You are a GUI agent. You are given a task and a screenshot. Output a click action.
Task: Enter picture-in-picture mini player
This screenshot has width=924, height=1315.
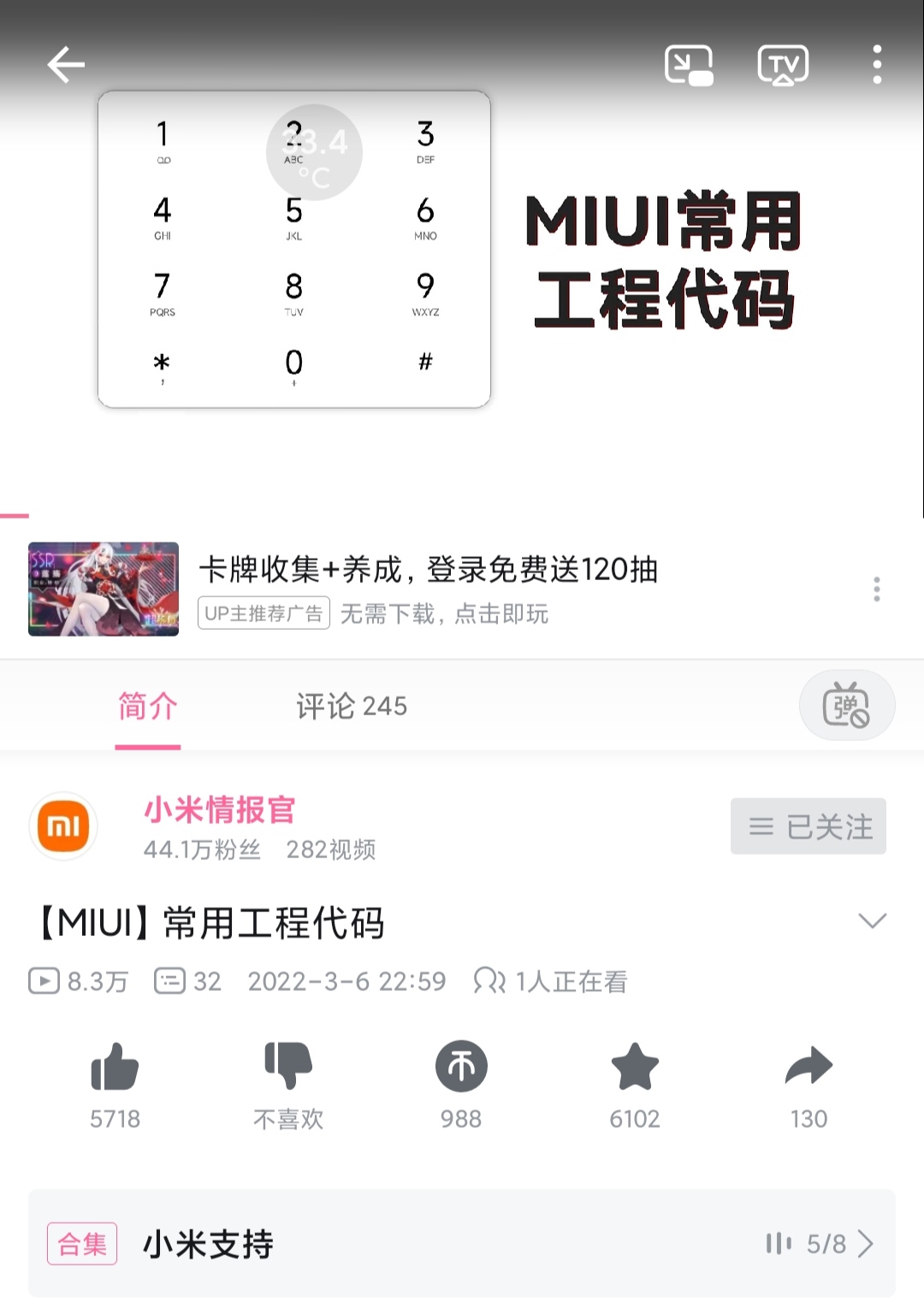click(x=689, y=65)
